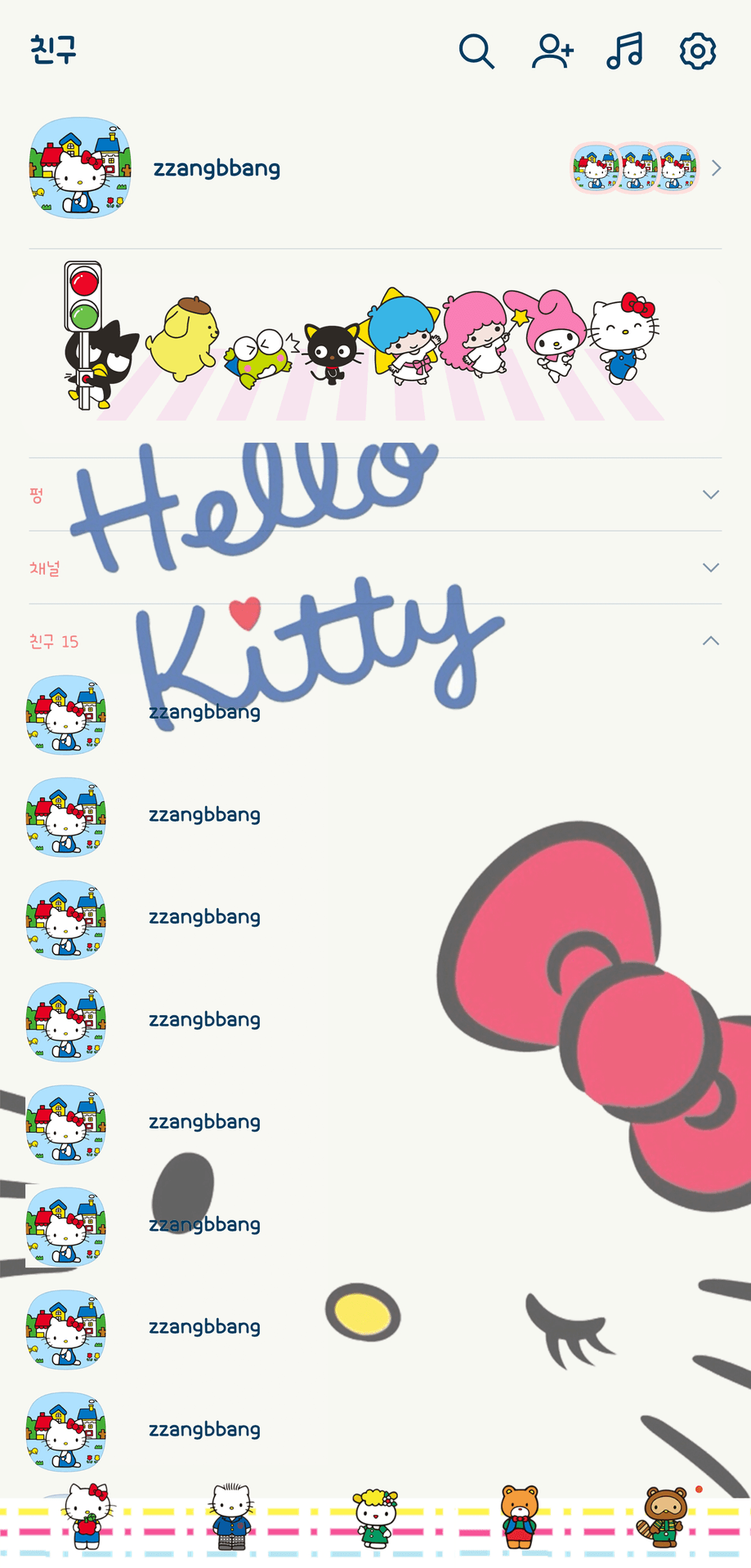Tap the add friend icon
751x1568 pixels.
click(552, 51)
